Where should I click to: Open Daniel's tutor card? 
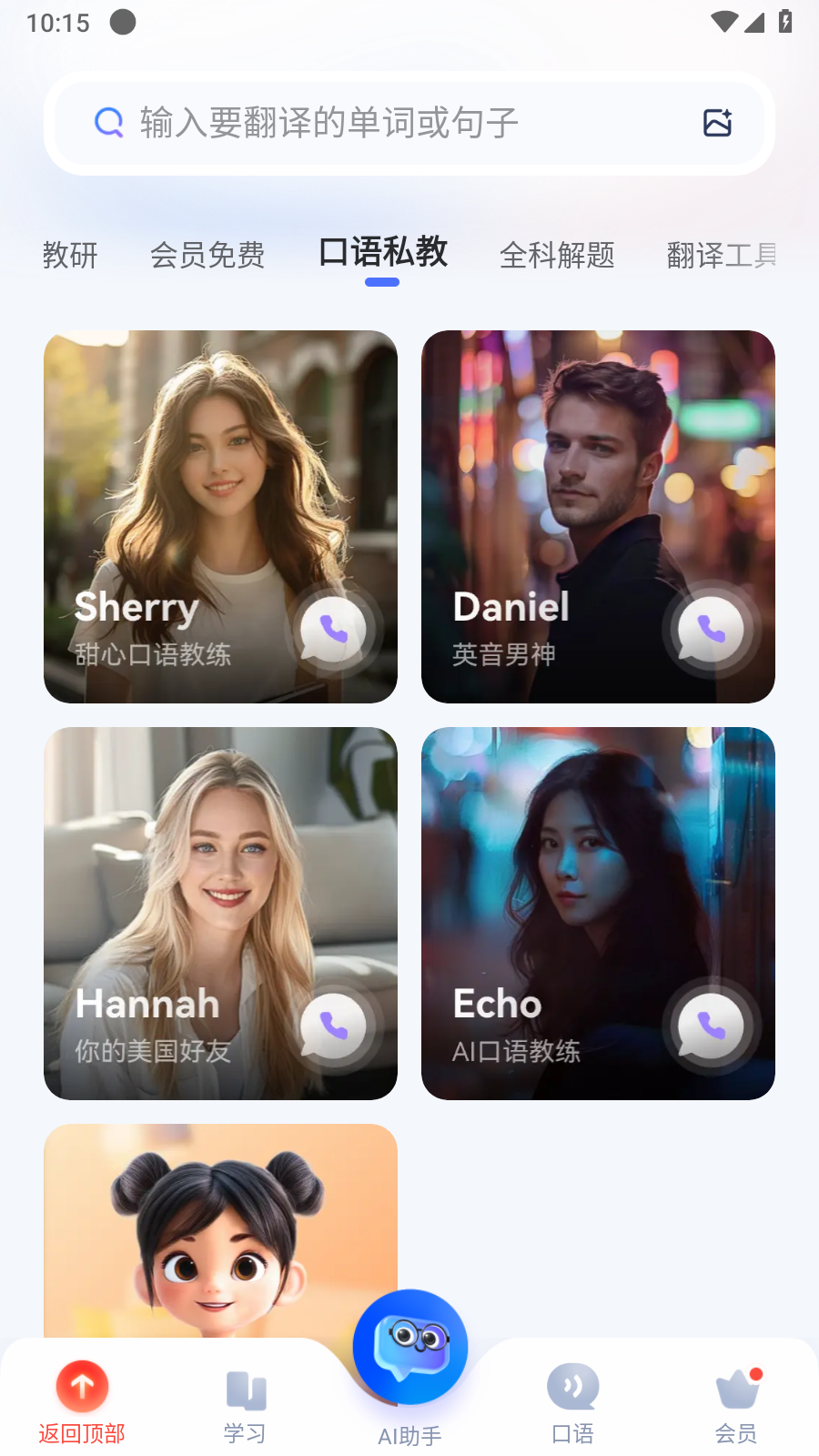pos(598,516)
